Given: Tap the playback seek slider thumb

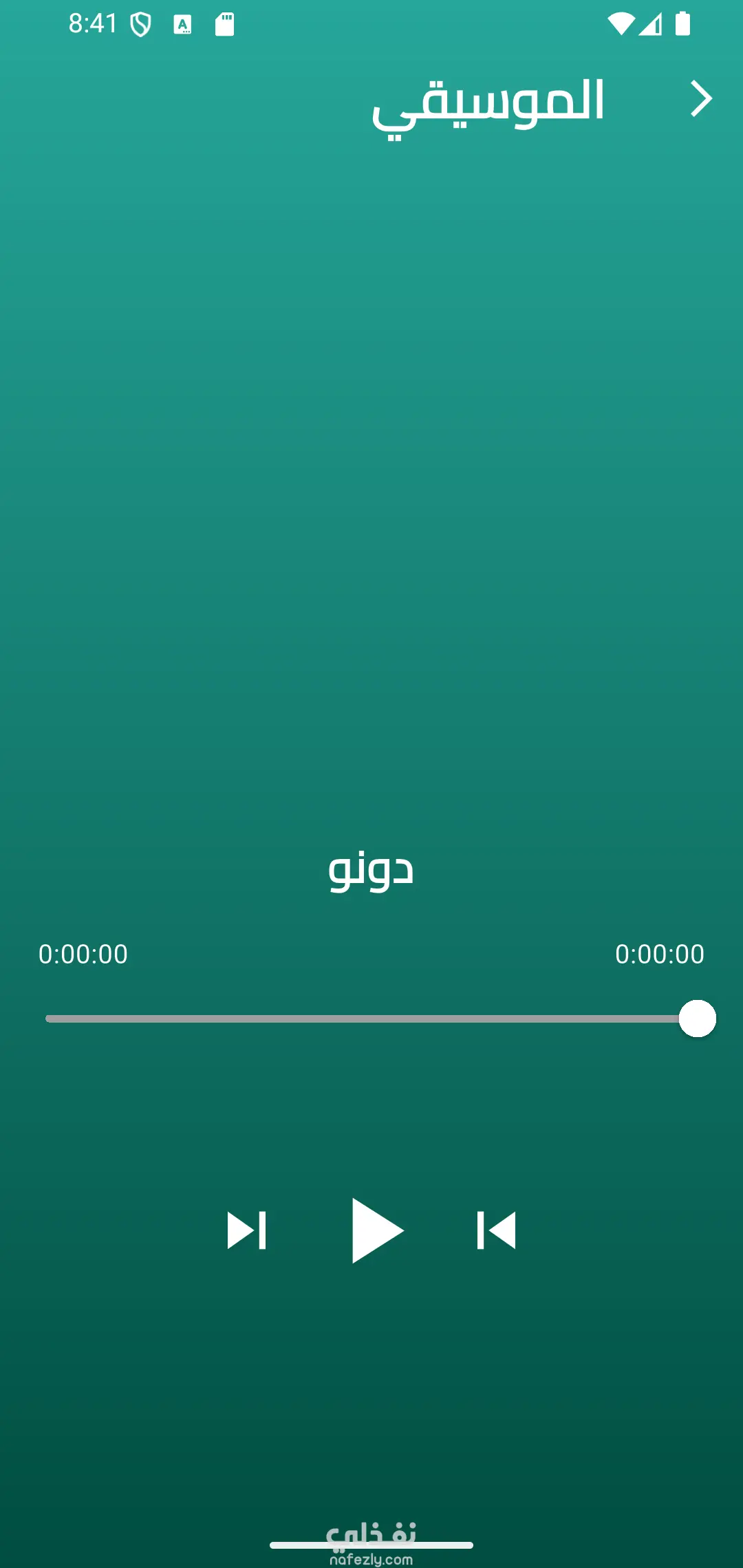Looking at the screenshot, I should pyautogui.click(x=697, y=1019).
